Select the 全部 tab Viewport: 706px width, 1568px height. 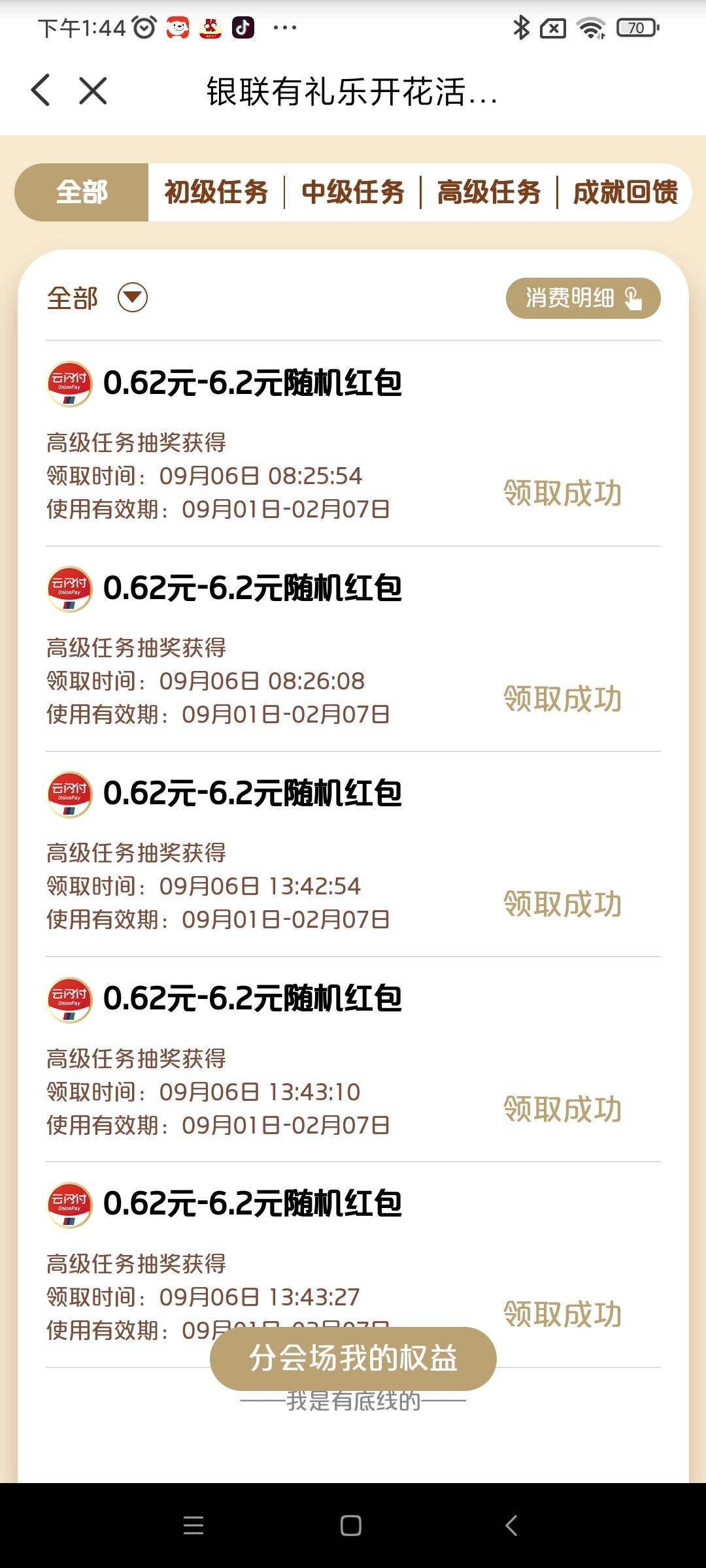pos(82,192)
